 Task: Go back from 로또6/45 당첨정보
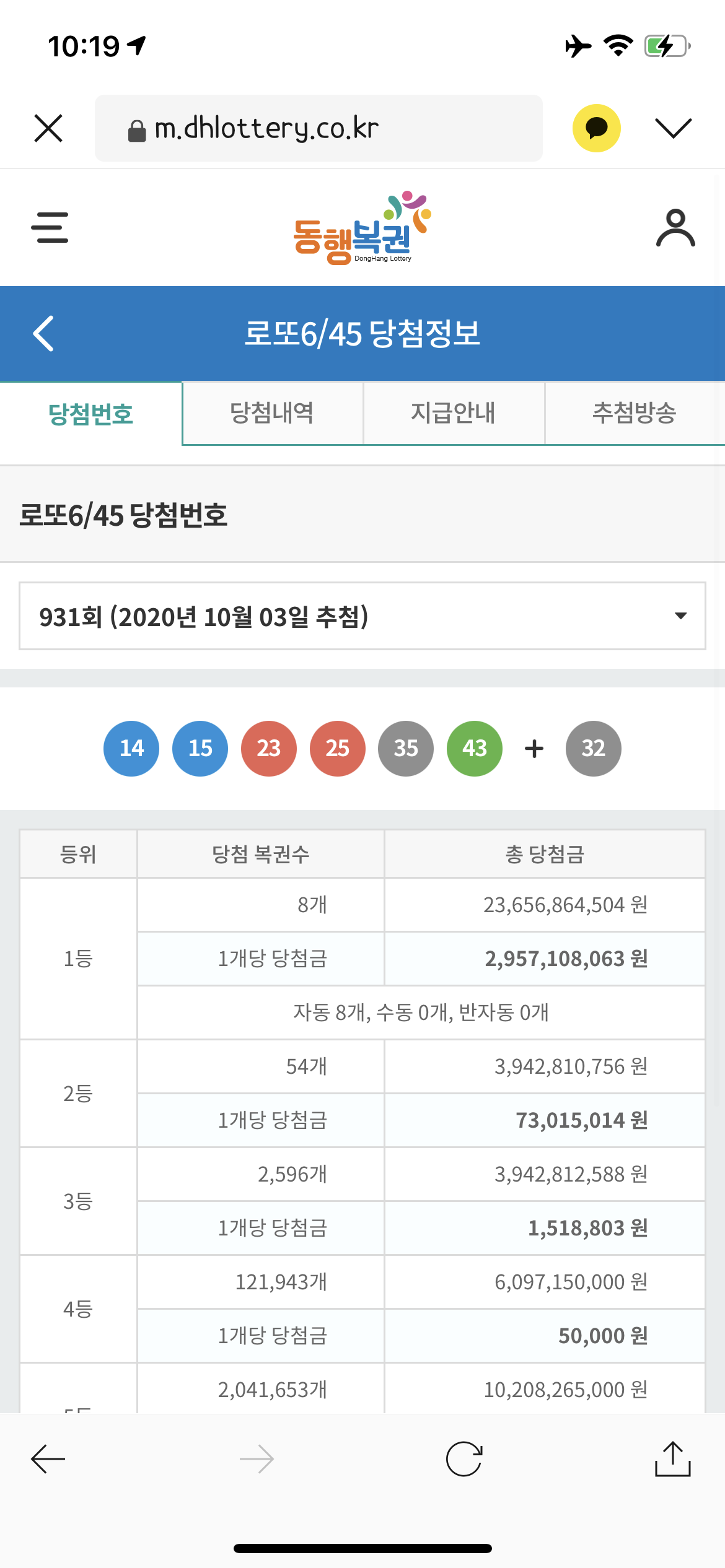43,333
